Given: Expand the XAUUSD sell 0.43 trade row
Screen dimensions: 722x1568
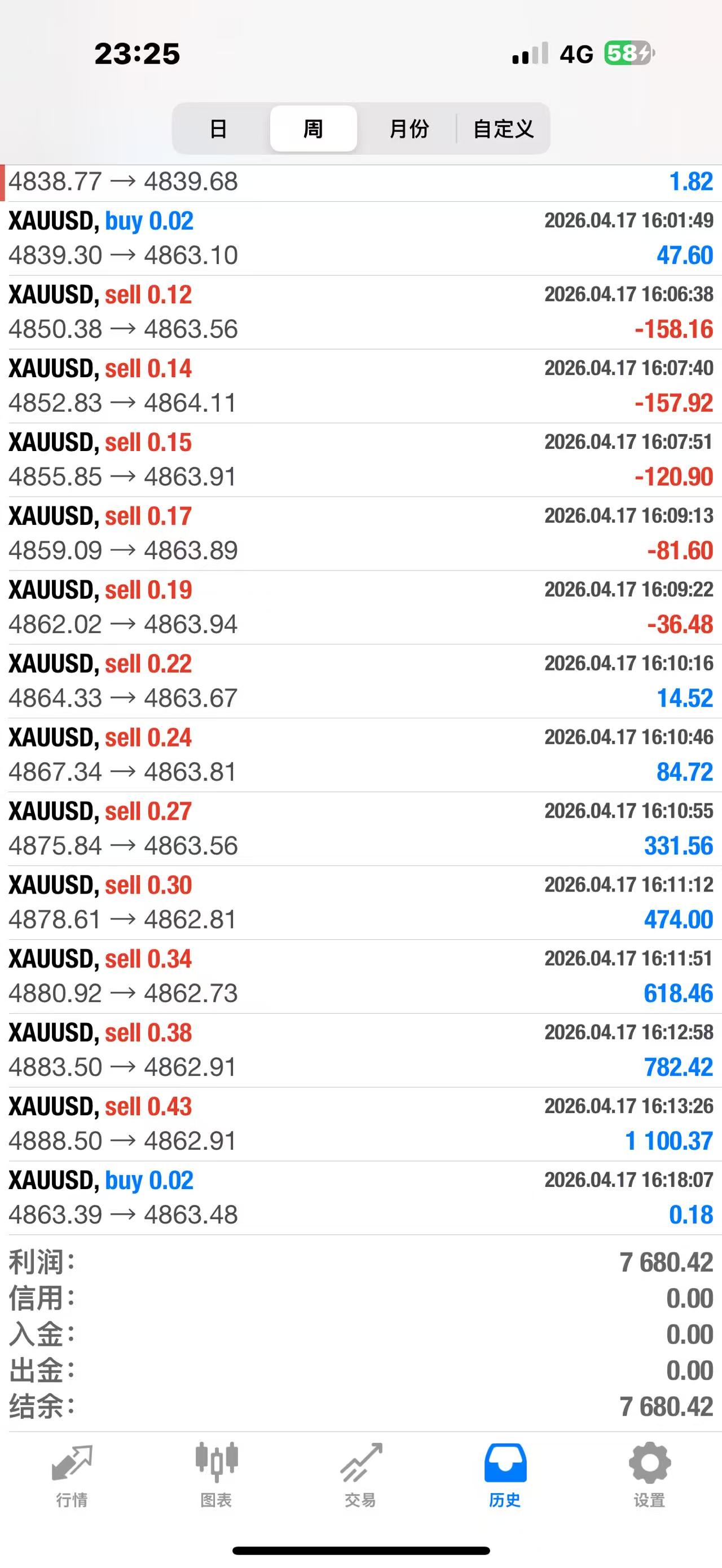Looking at the screenshot, I should pyautogui.click(x=360, y=1124).
